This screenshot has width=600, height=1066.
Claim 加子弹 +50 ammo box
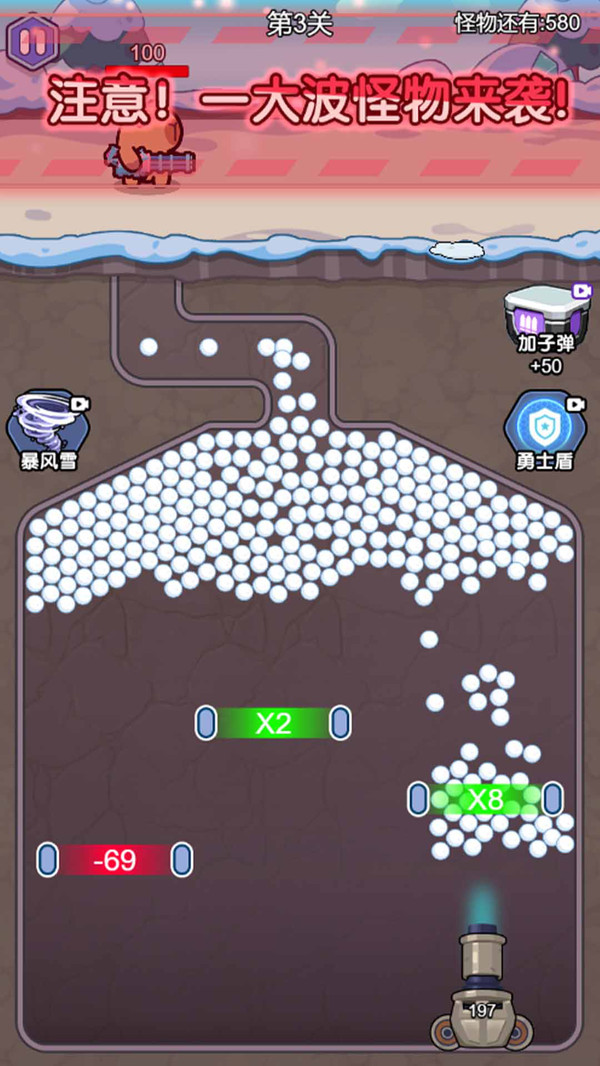(x=546, y=328)
